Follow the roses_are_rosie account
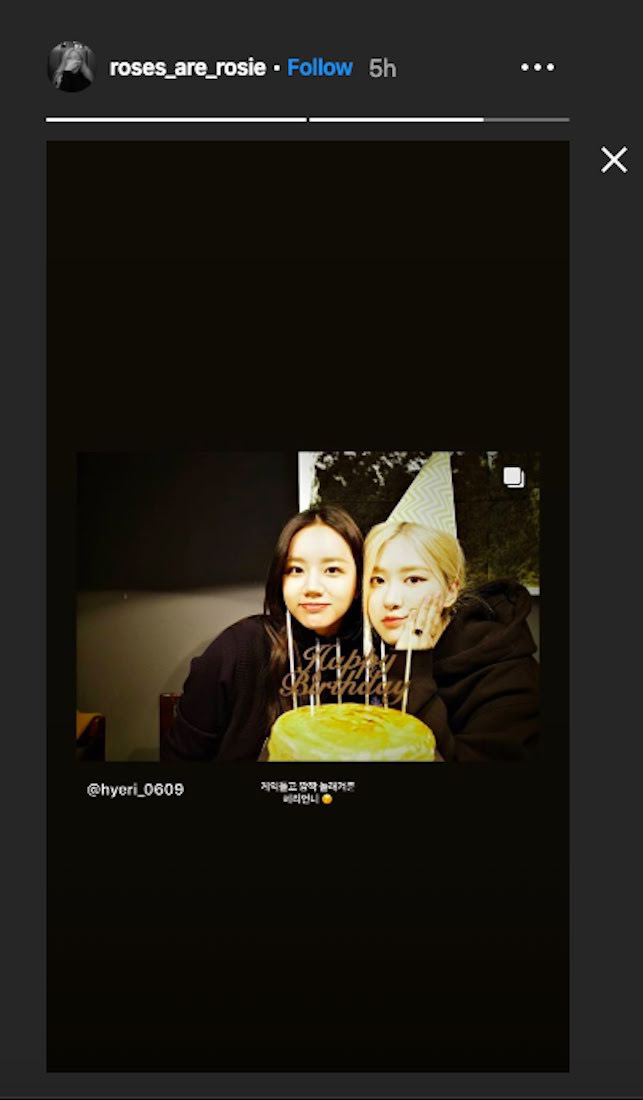The height and width of the screenshot is (1100, 643). pyautogui.click(x=319, y=68)
